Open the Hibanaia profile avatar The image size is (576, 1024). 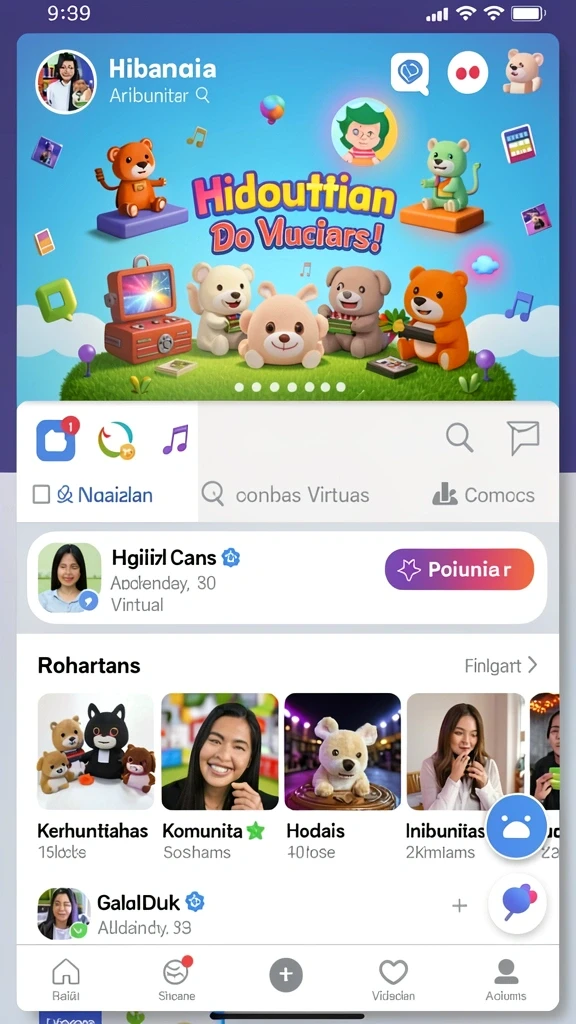coord(66,82)
